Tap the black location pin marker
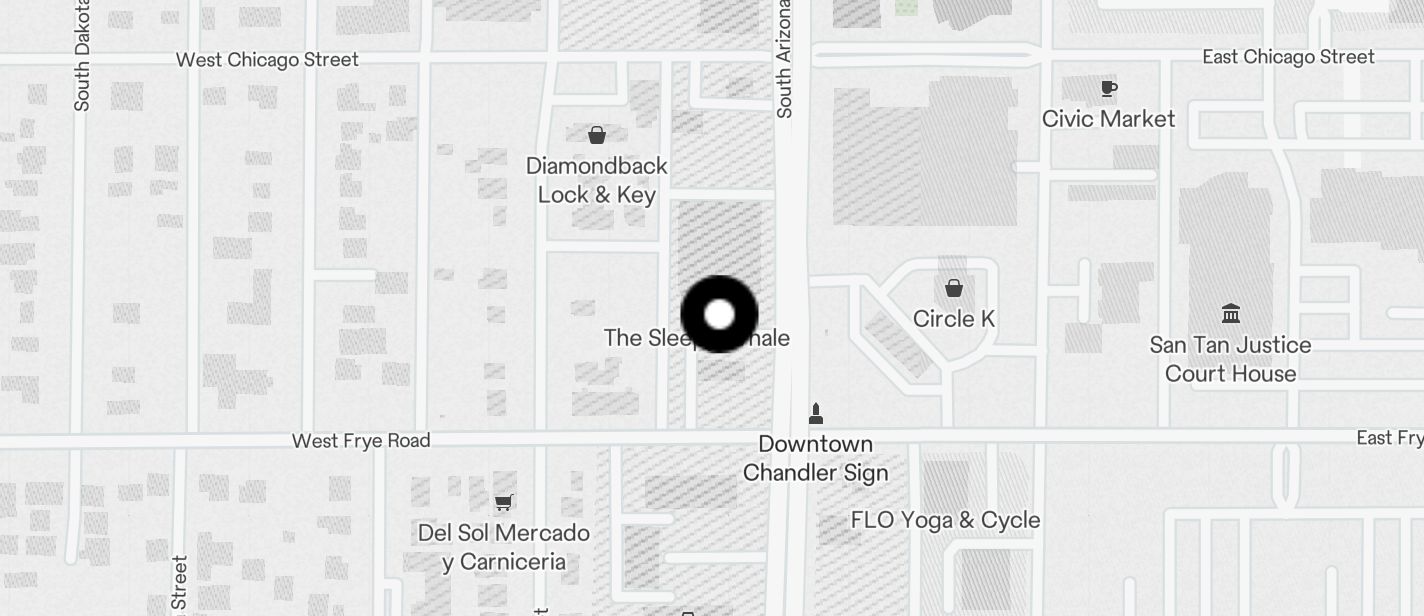 tap(719, 314)
